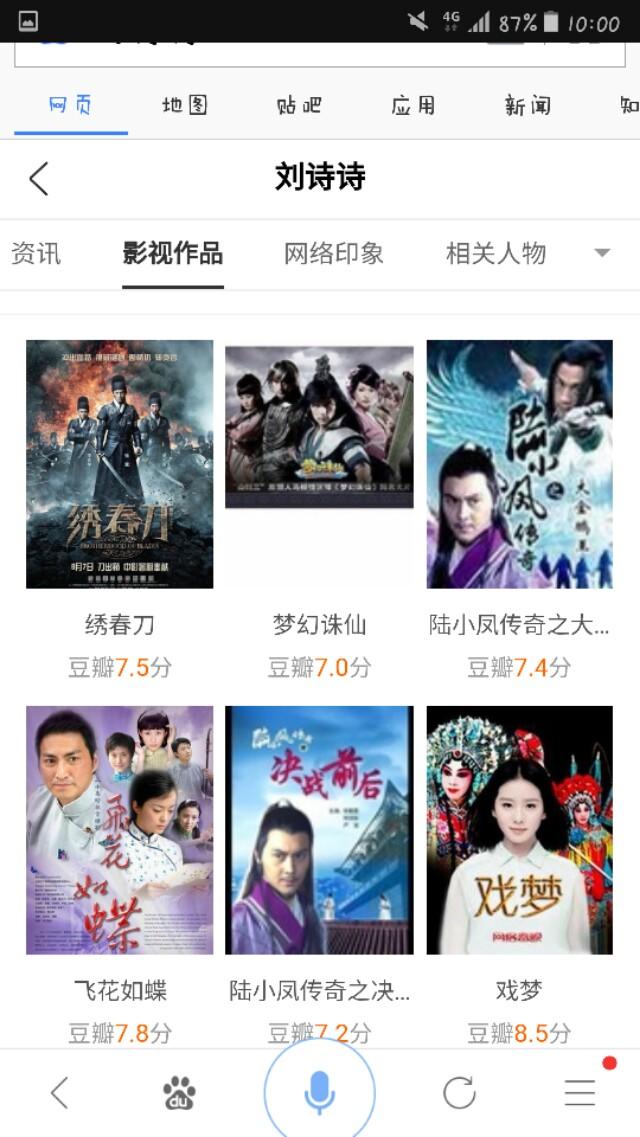Viewport: 640px width, 1137px height.
Task: Switch to the 资讯 section
Action: (36, 253)
